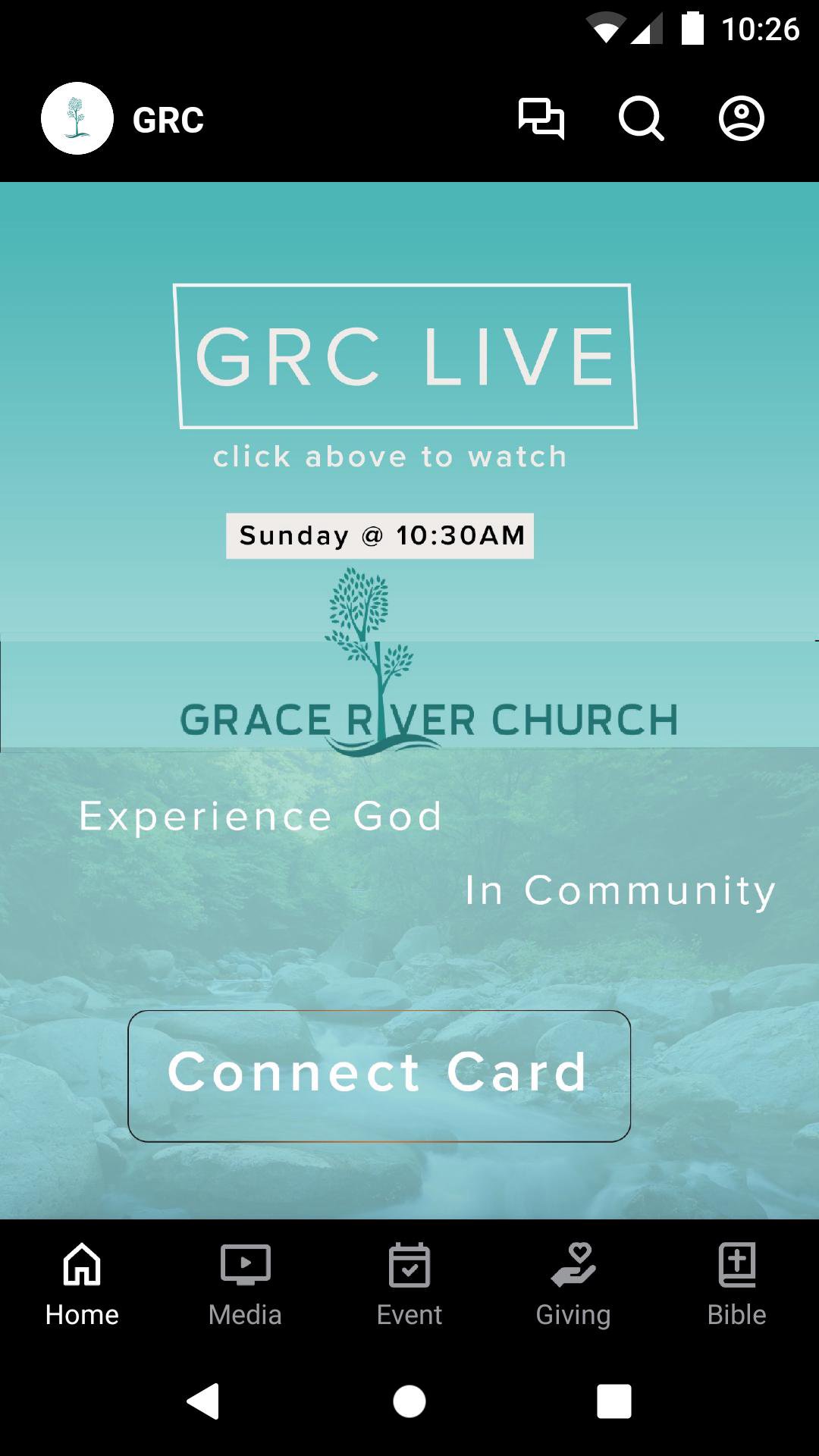Tap the system back button
The height and width of the screenshot is (1456, 819).
point(203,1401)
